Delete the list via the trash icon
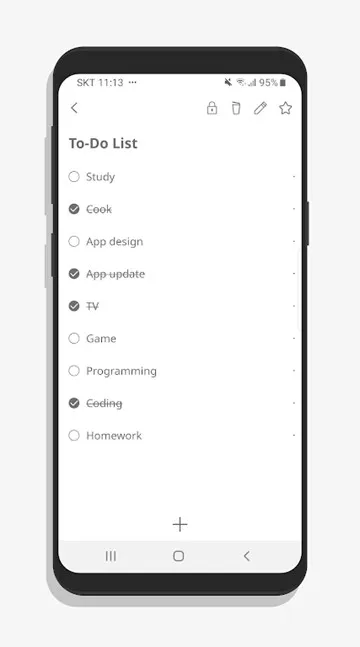Screen dimensions: 360x647 tap(236, 108)
